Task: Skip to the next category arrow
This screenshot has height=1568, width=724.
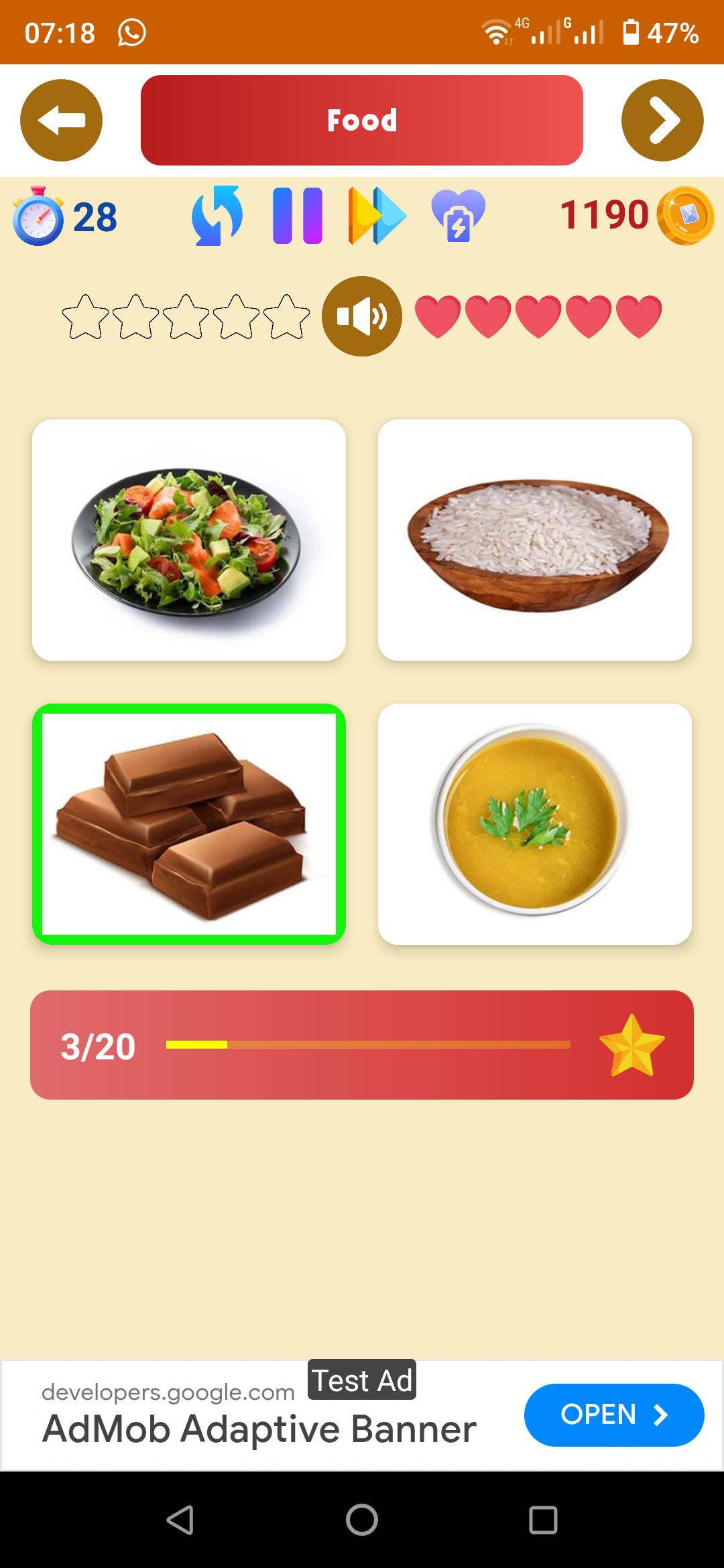Action: pyautogui.click(x=662, y=121)
